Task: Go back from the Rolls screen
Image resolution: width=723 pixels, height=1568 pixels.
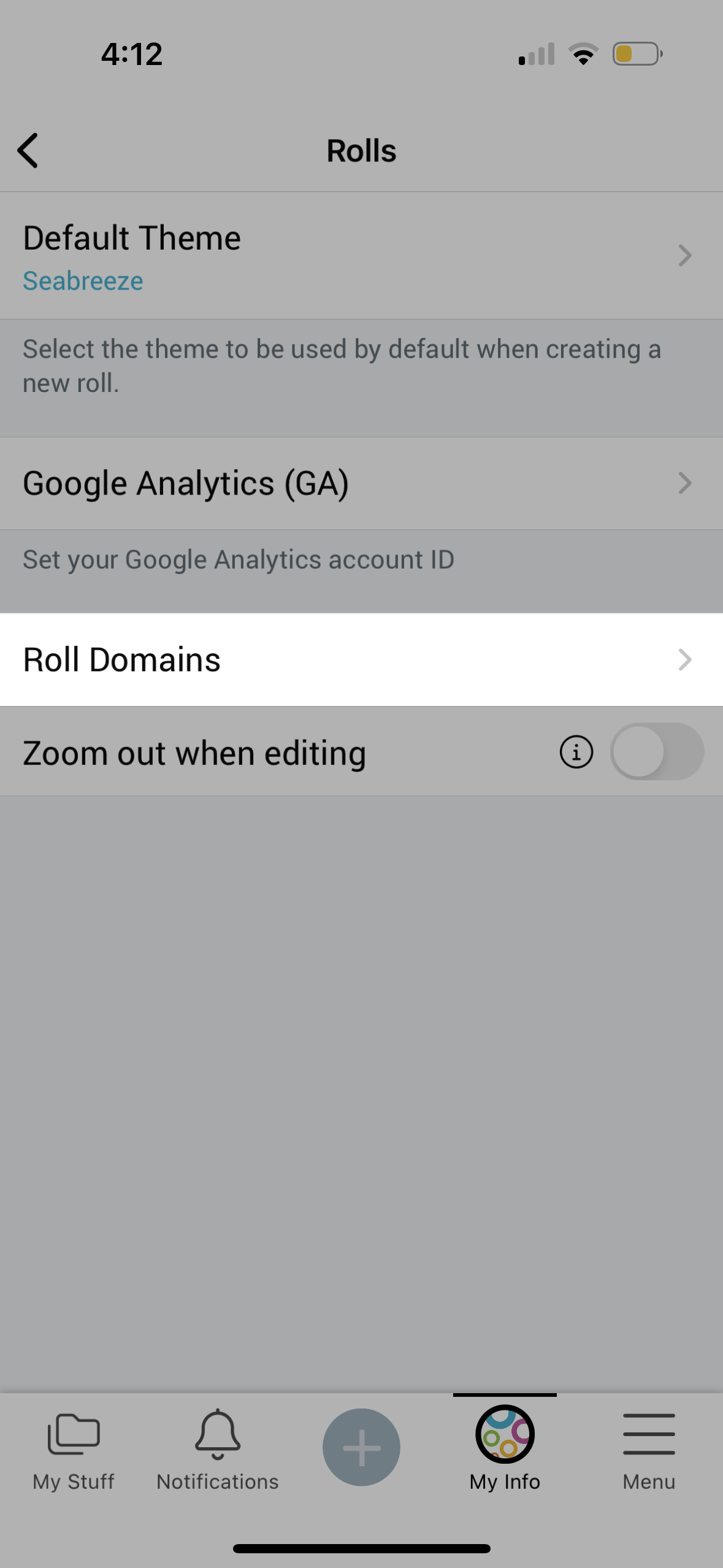Action: 28,150
